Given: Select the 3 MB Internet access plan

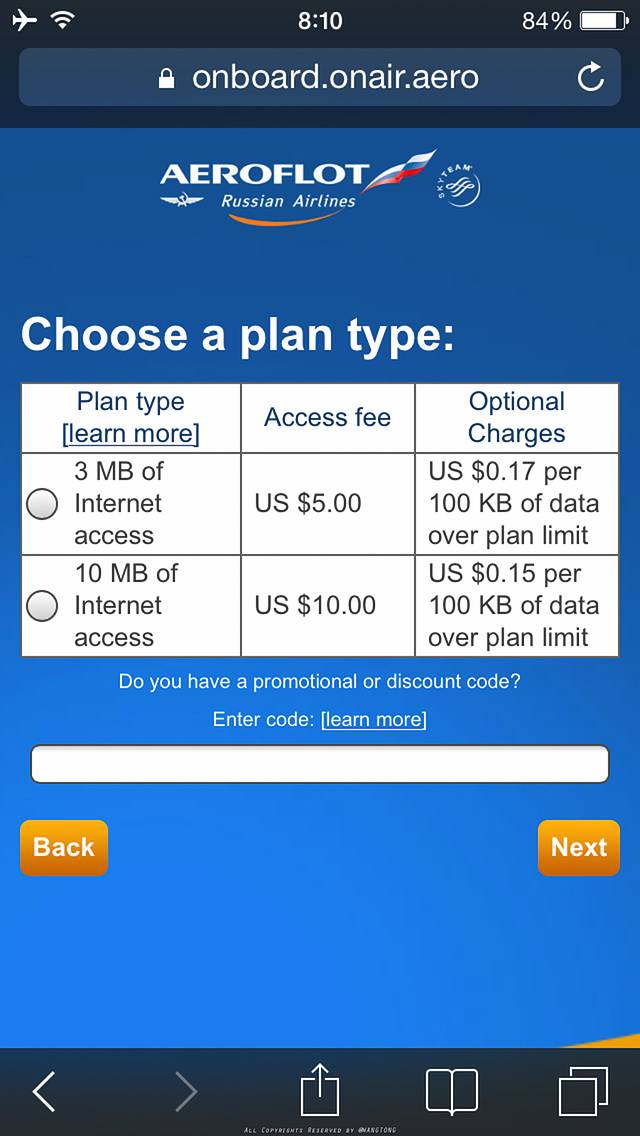Looking at the screenshot, I should tap(42, 504).
